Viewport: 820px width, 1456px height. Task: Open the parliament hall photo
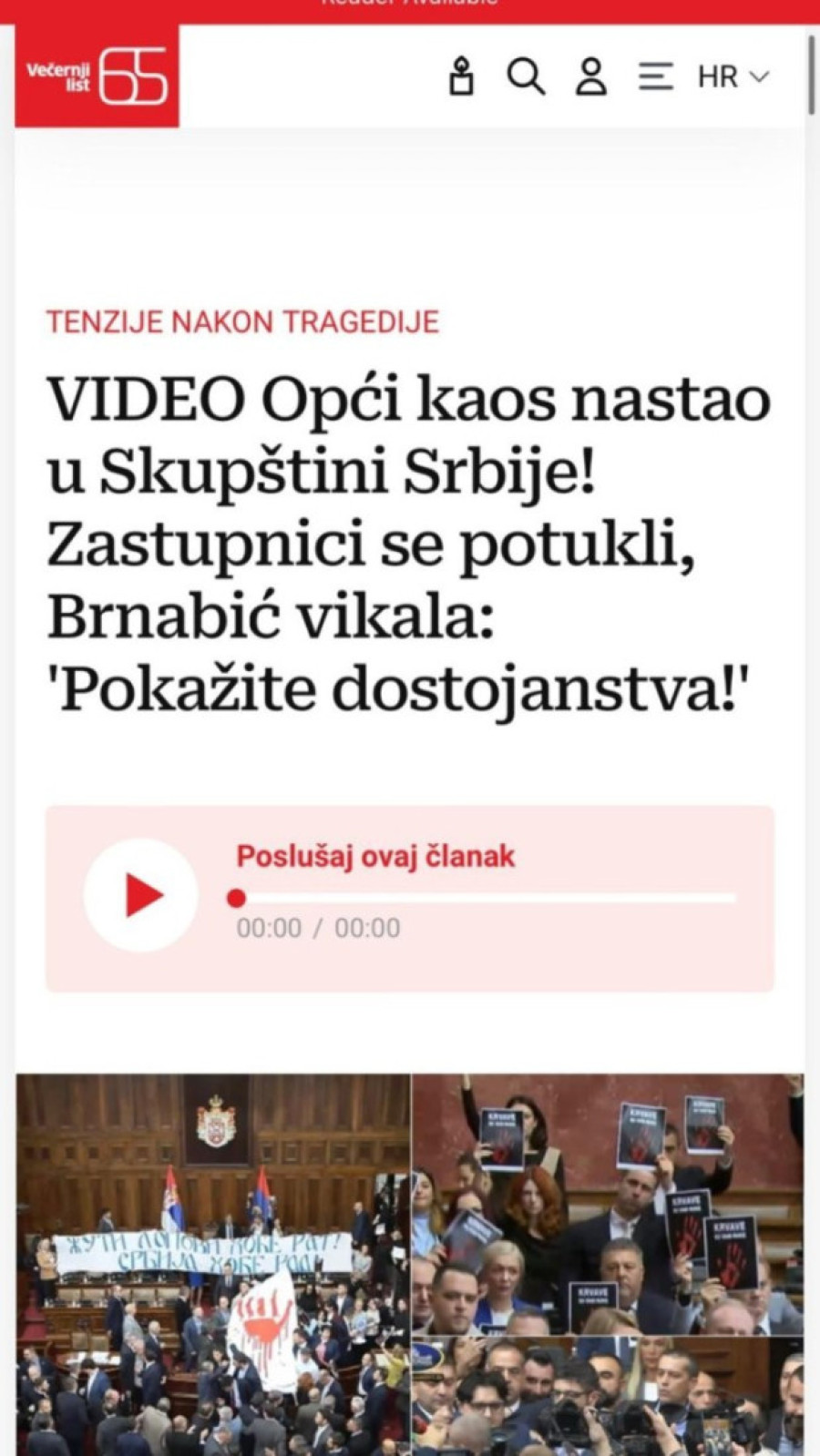pos(214,1266)
